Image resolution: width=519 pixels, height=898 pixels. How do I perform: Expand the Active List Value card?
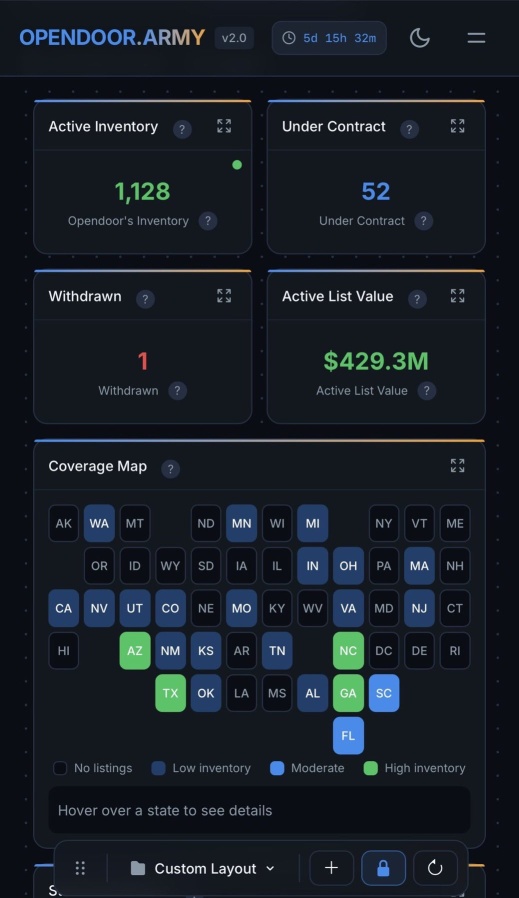click(457, 296)
